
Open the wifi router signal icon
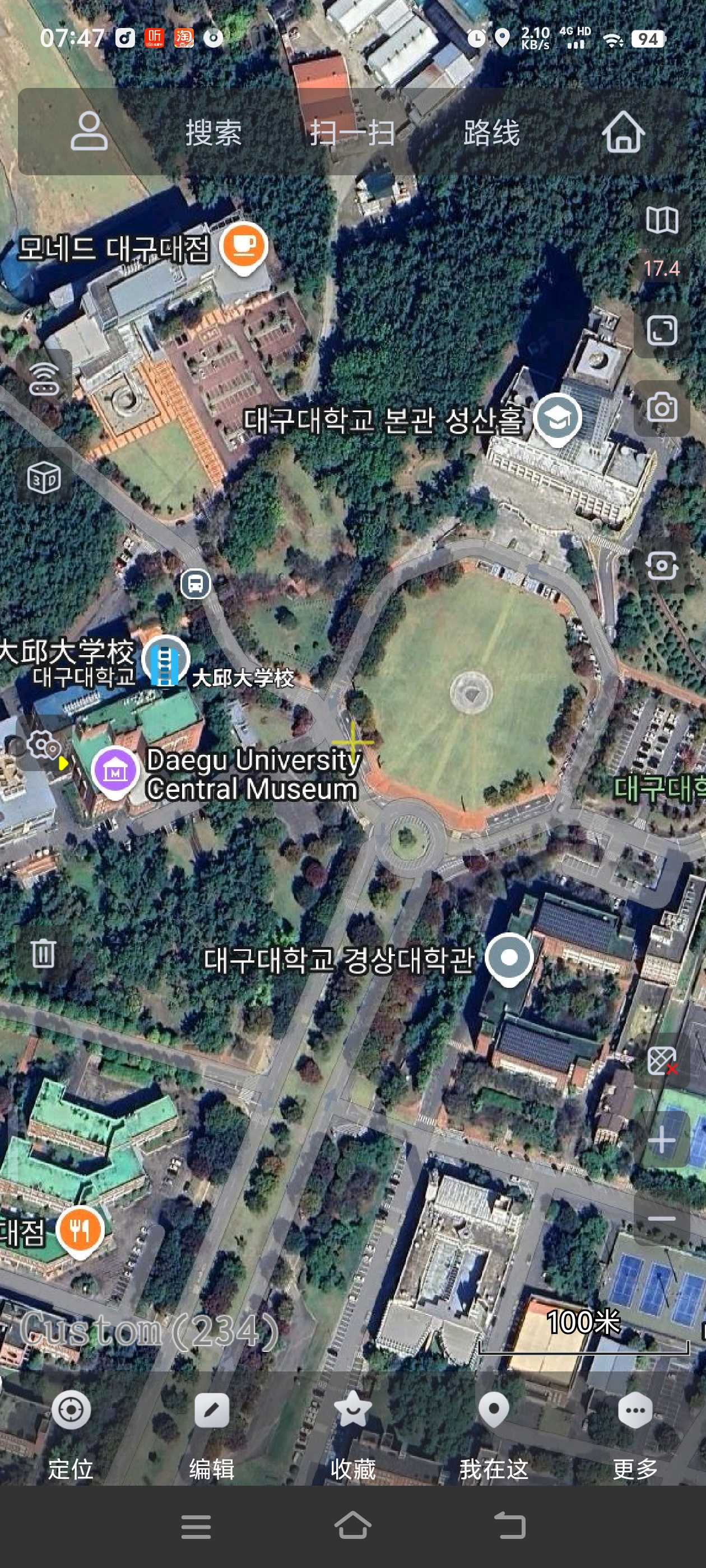pos(44,379)
